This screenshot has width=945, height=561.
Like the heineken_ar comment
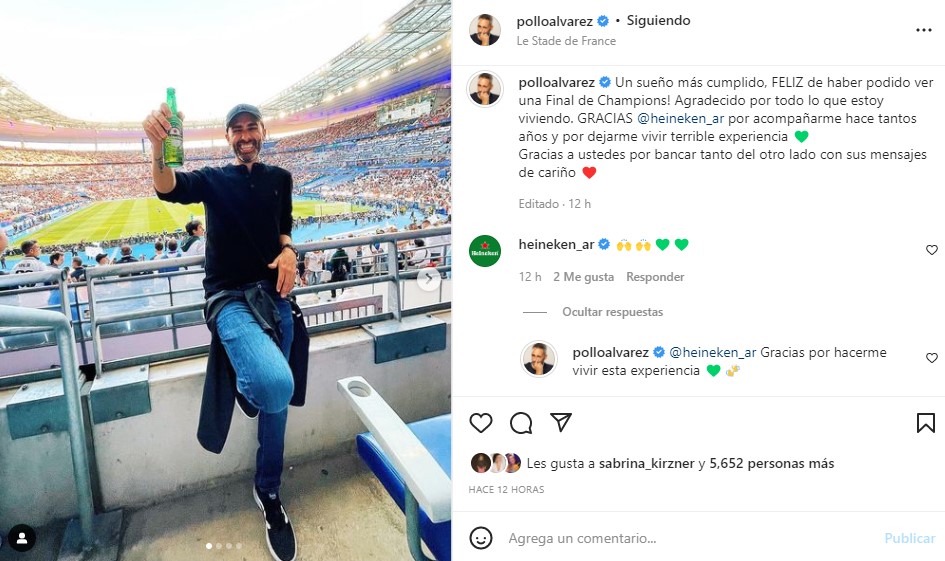[932, 250]
